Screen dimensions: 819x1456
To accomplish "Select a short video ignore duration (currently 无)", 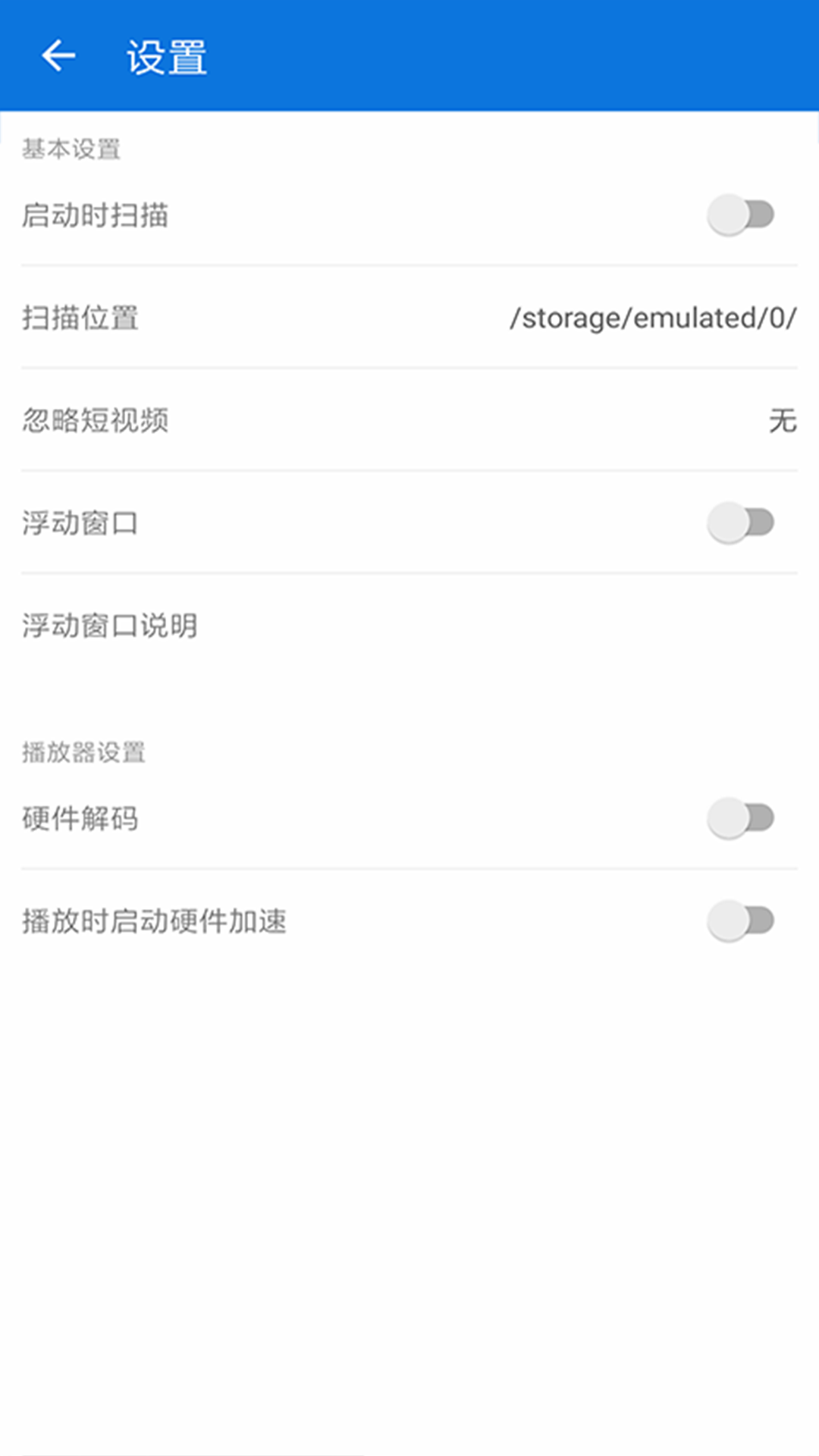I will click(783, 422).
